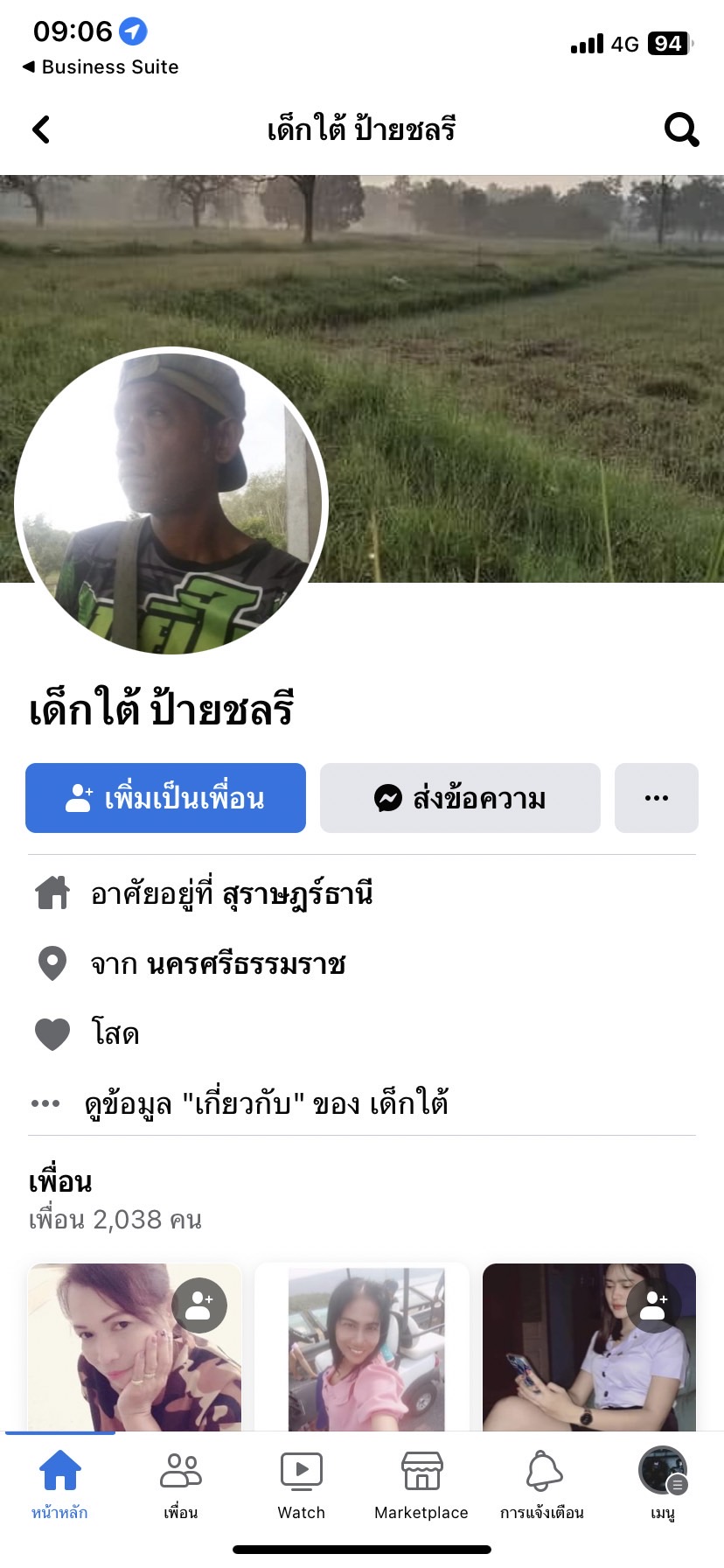
Task: Return to Business Suite app
Action: point(101,67)
